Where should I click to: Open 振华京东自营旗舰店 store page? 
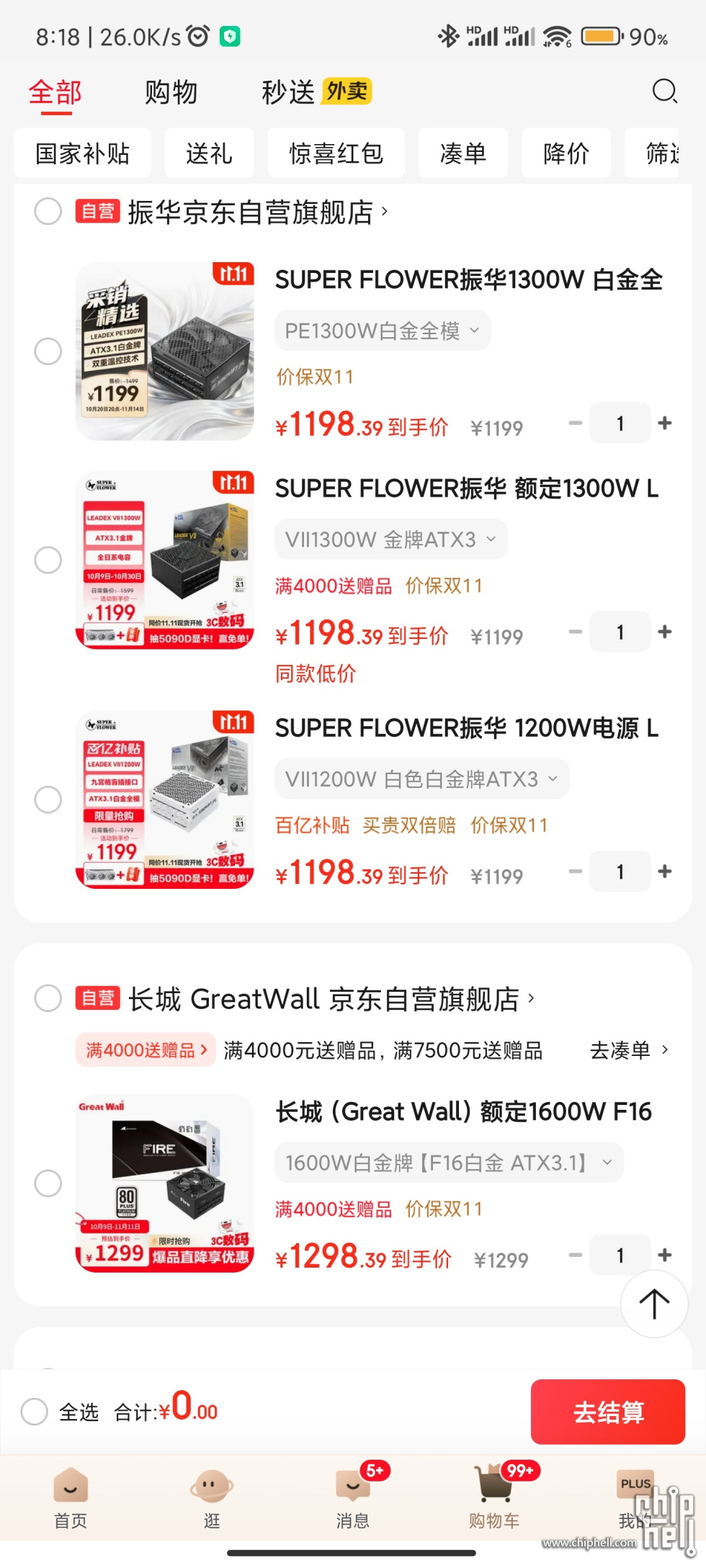[x=251, y=212]
